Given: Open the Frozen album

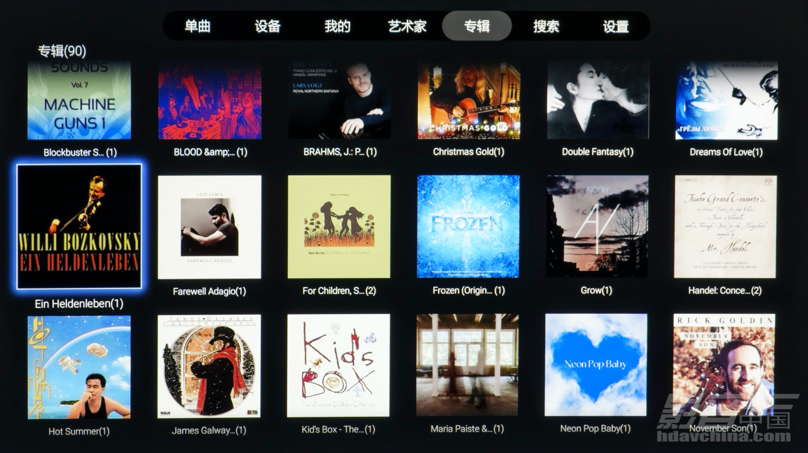Looking at the screenshot, I should (468, 227).
